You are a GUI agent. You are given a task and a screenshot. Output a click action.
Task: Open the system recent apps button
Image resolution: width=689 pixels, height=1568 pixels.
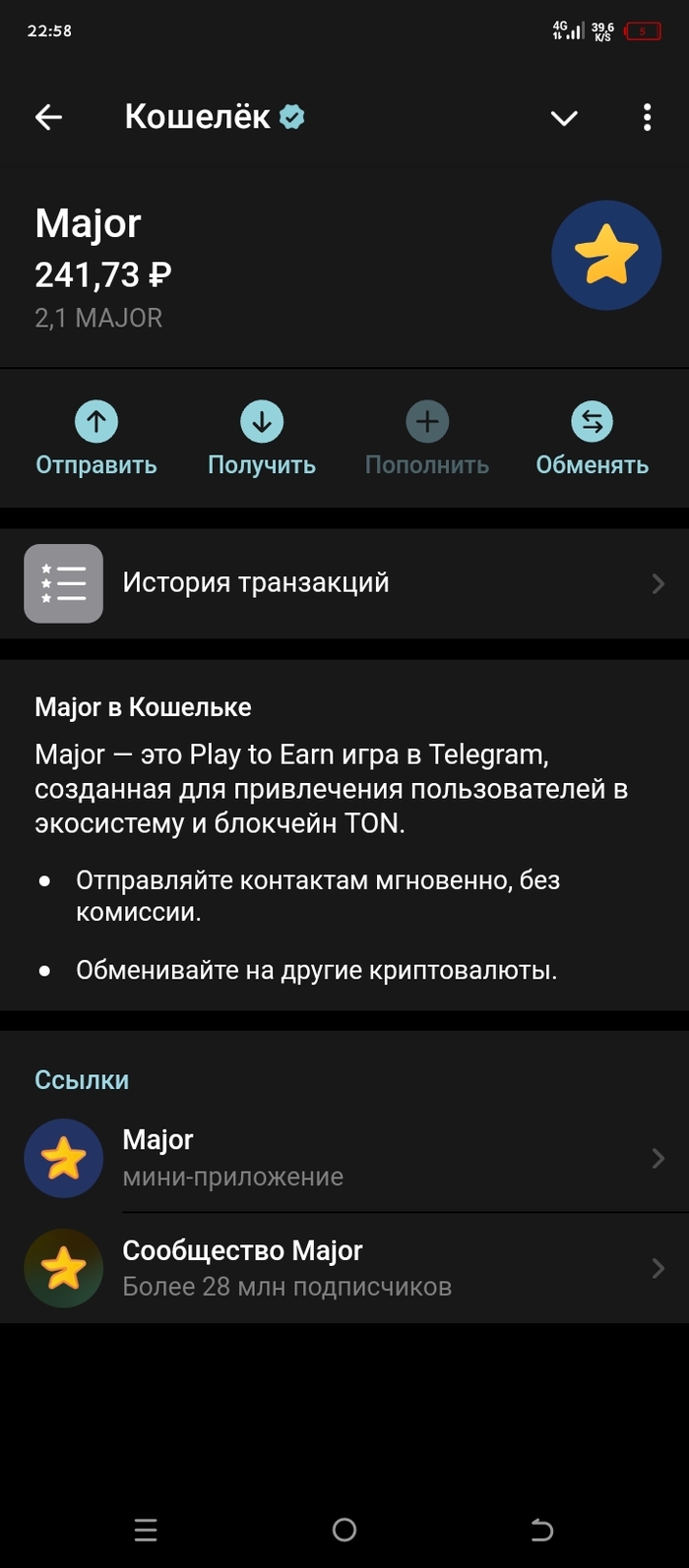[x=146, y=1529]
